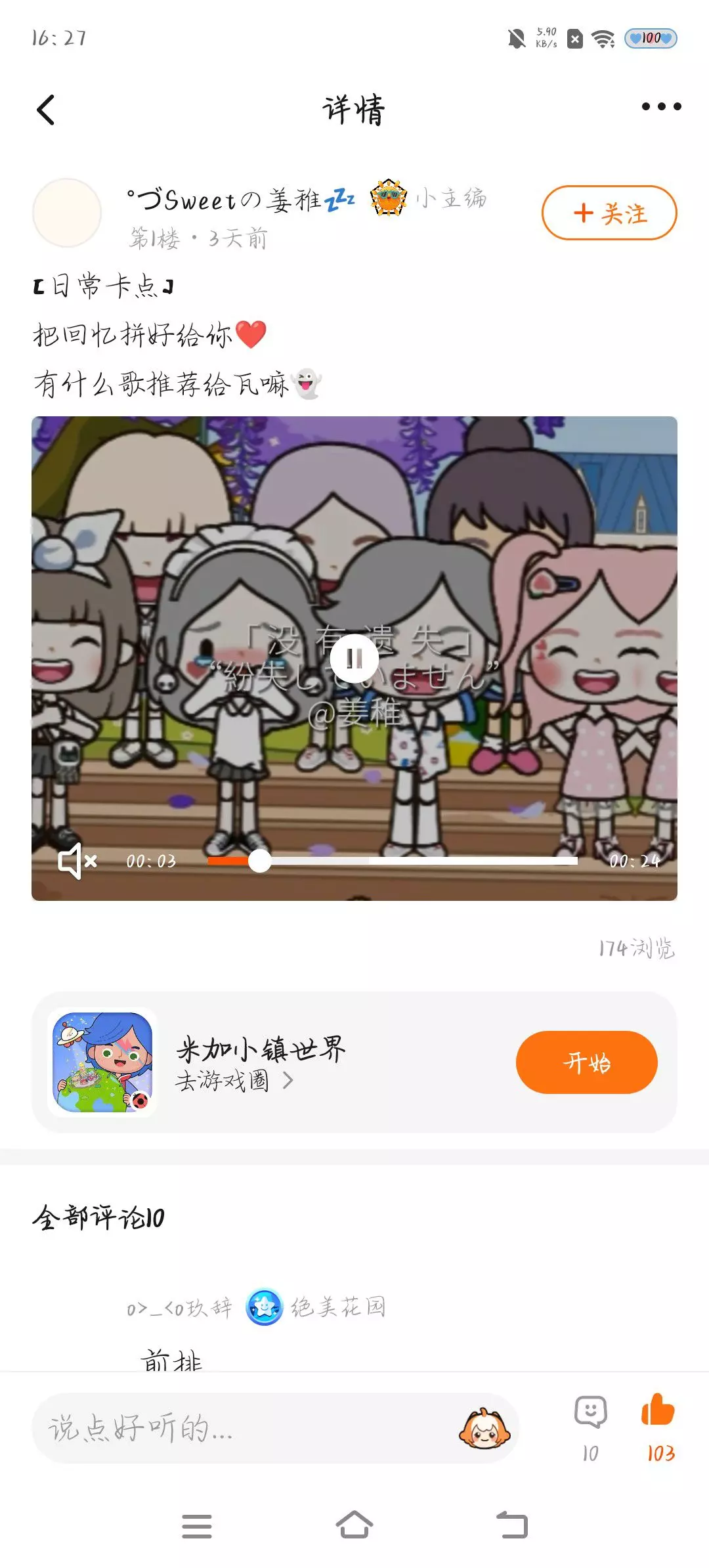Follow the author with the 关注 button
Screen dimensions: 709x1568
click(609, 213)
